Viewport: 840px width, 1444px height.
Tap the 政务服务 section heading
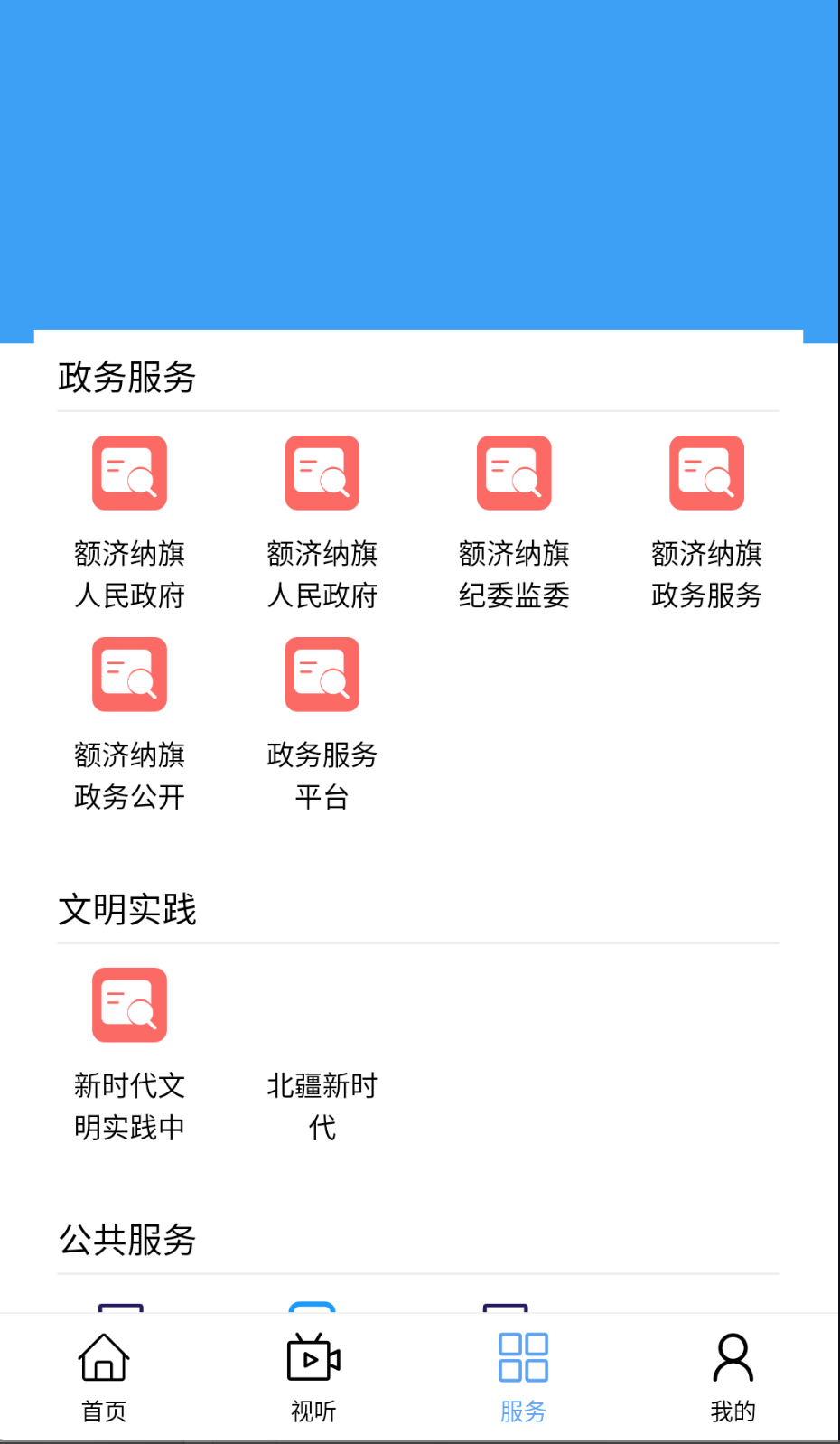(126, 380)
